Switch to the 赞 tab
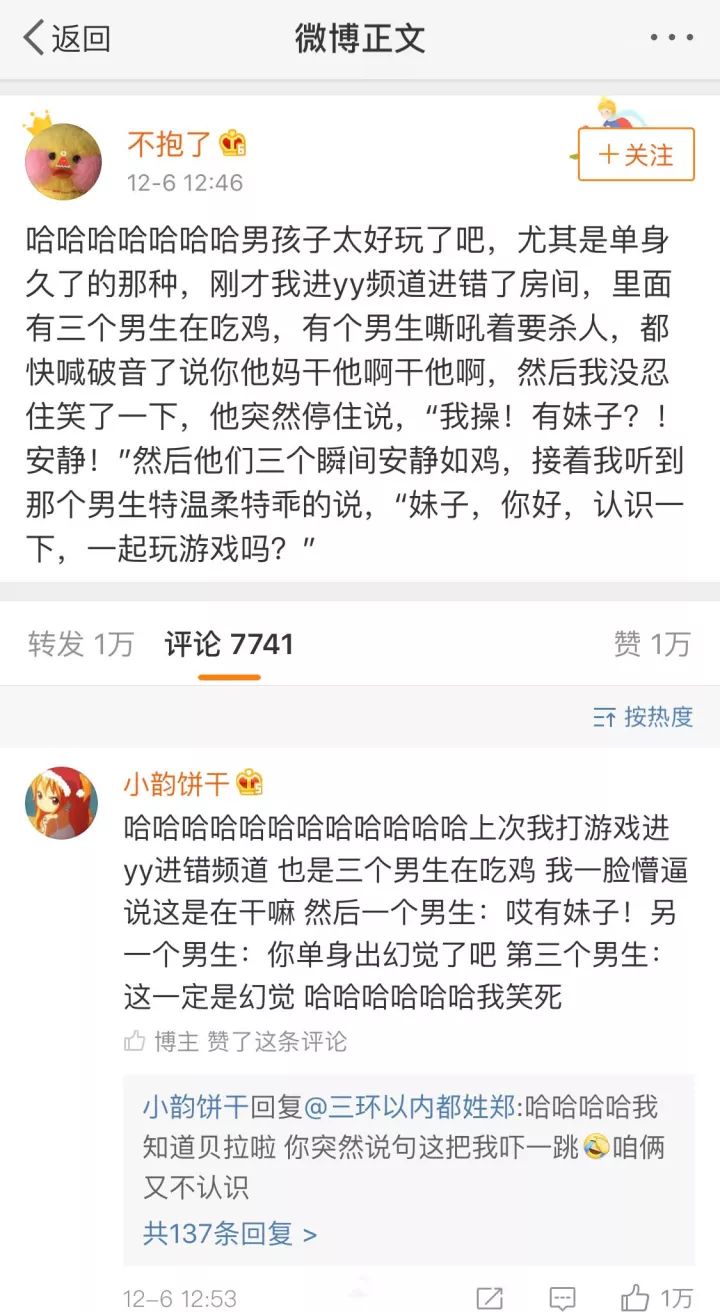This screenshot has height=1312, width=720. pyautogui.click(x=652, y=645)
